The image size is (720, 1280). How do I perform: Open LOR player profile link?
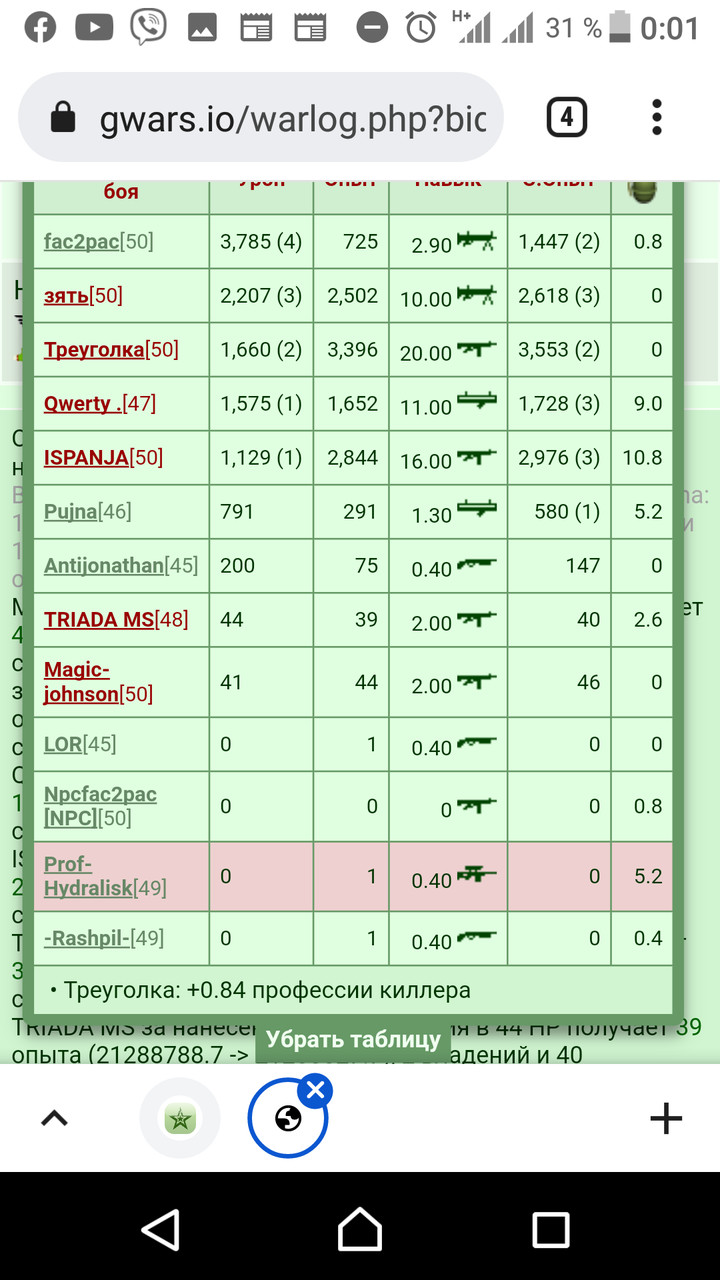[x=63, y=745]
